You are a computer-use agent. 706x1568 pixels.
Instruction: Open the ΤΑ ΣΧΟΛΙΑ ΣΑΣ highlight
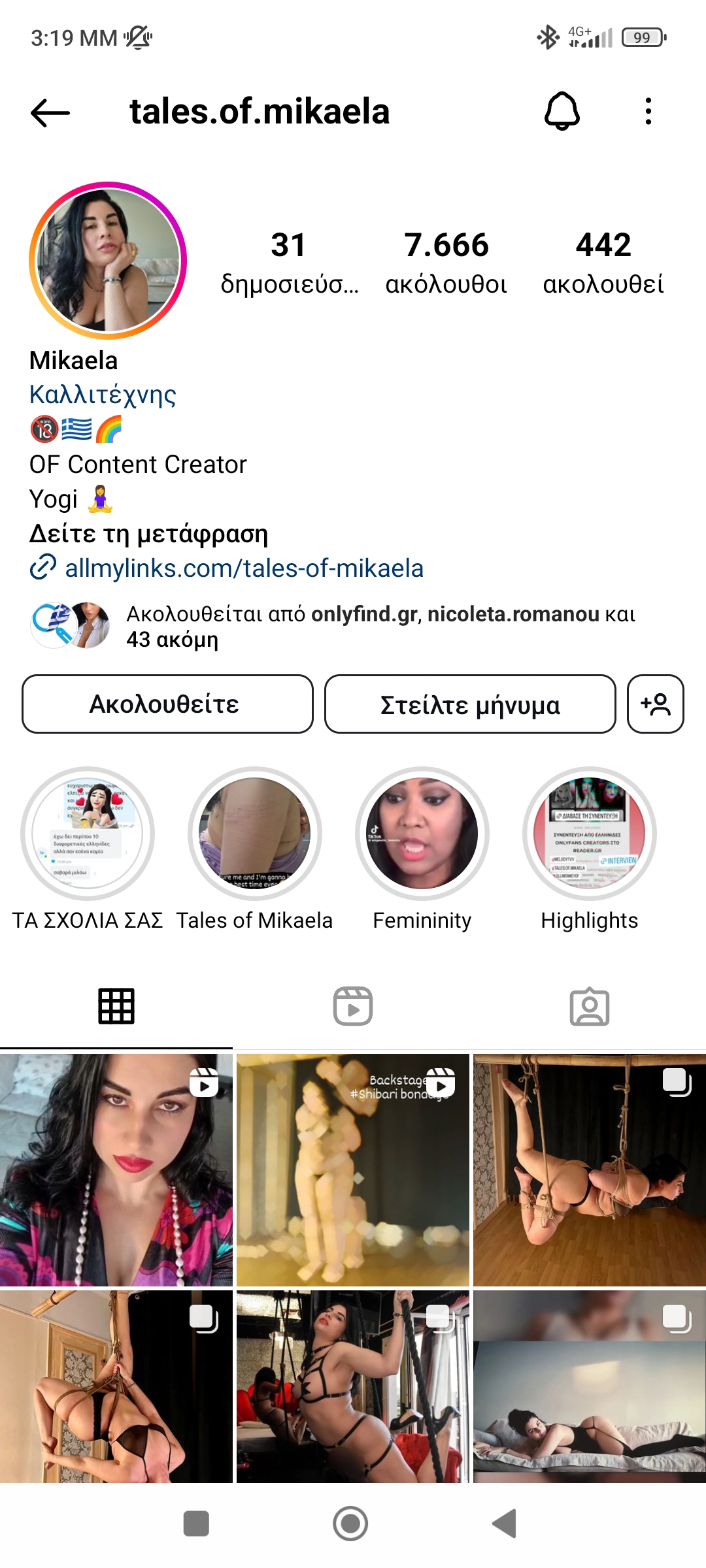[x=88, y=834]
